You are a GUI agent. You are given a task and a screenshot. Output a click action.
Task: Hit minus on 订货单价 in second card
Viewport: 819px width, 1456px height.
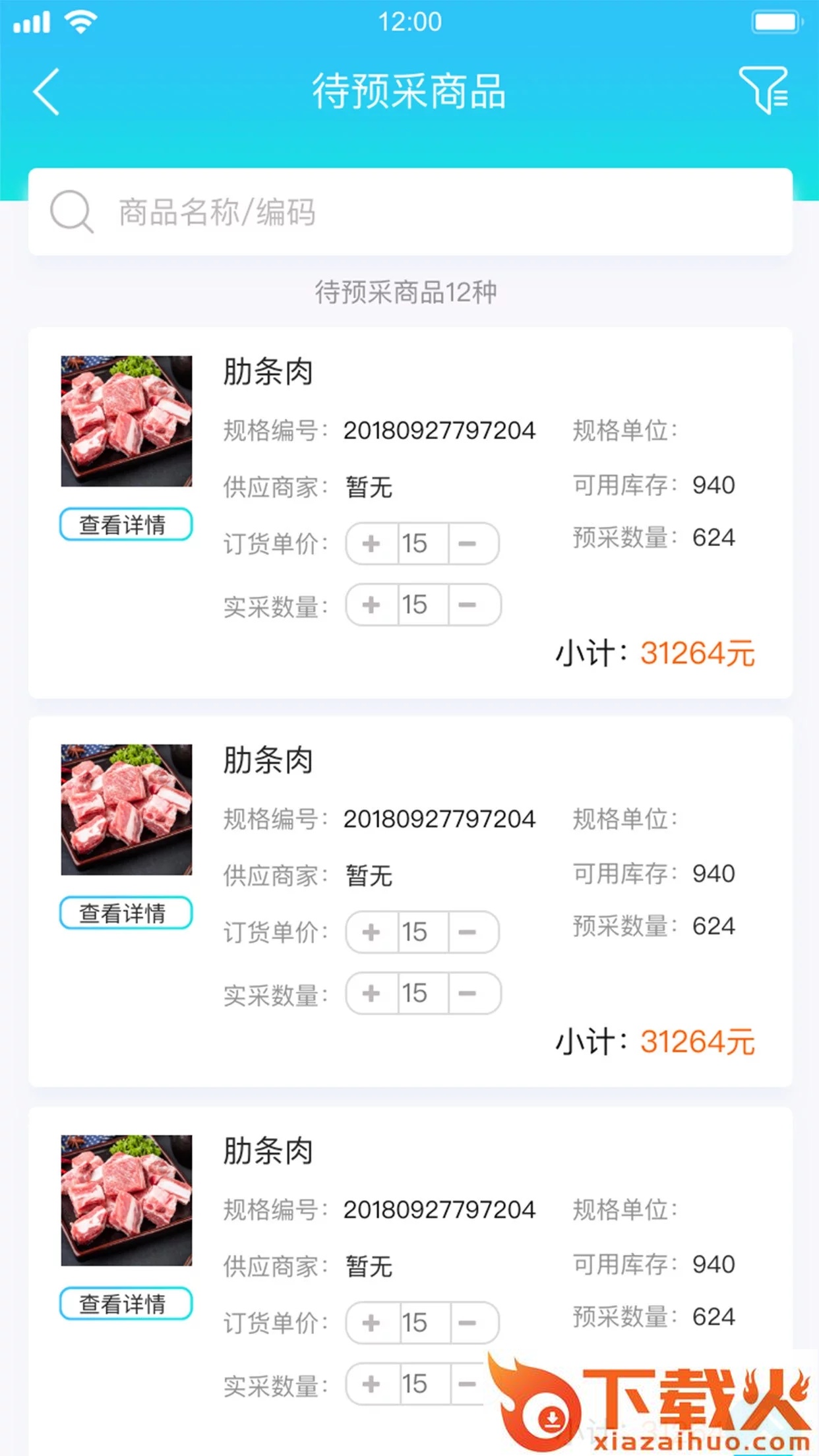[x=468, y=932]
